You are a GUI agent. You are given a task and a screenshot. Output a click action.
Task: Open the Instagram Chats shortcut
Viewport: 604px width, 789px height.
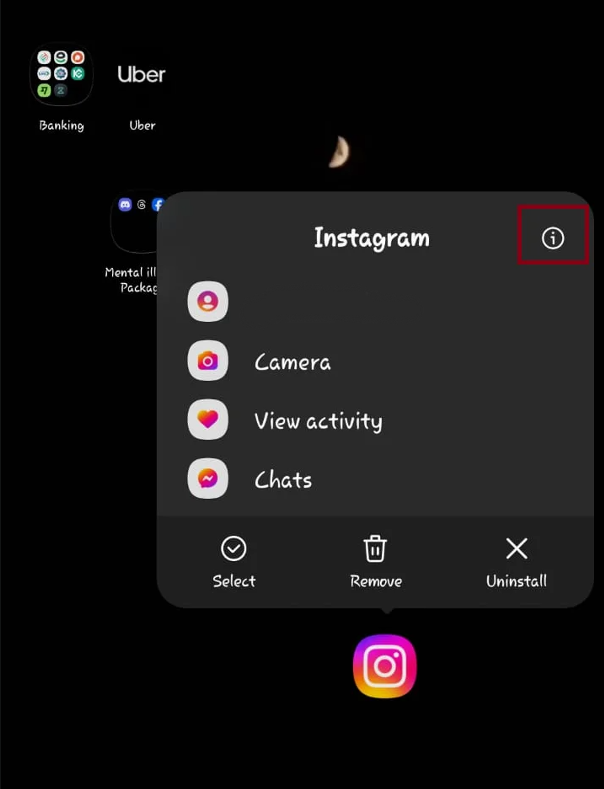(x=282, y=480)
